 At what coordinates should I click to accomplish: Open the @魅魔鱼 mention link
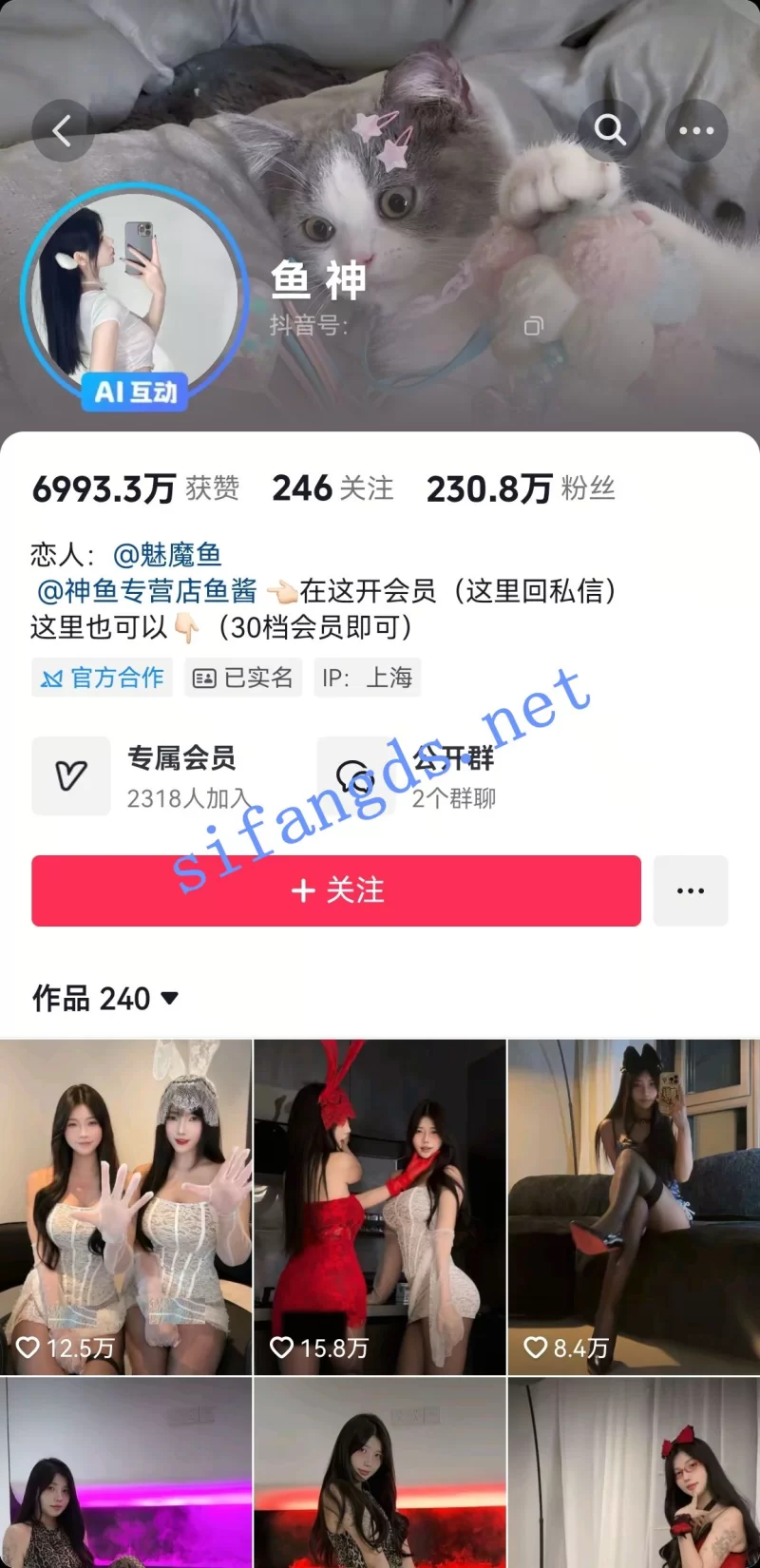tap(167, 554)
